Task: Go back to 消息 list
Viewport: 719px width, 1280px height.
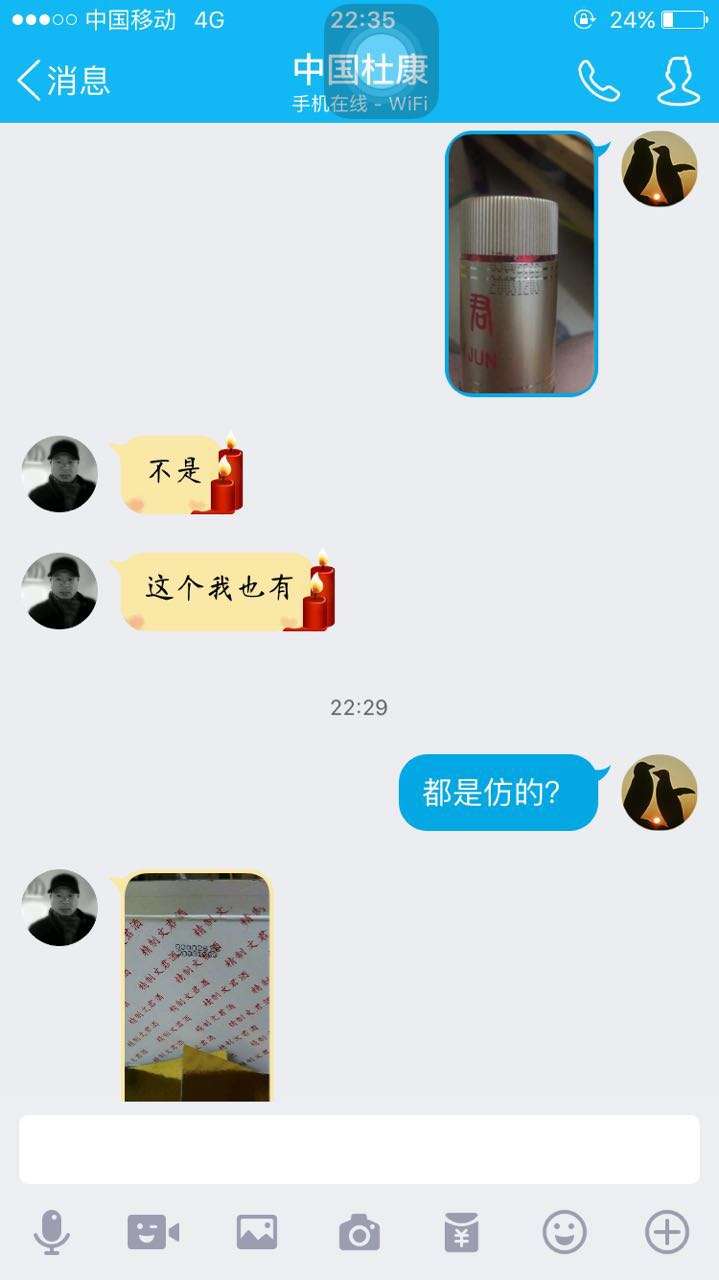Action: pos(62,80)
